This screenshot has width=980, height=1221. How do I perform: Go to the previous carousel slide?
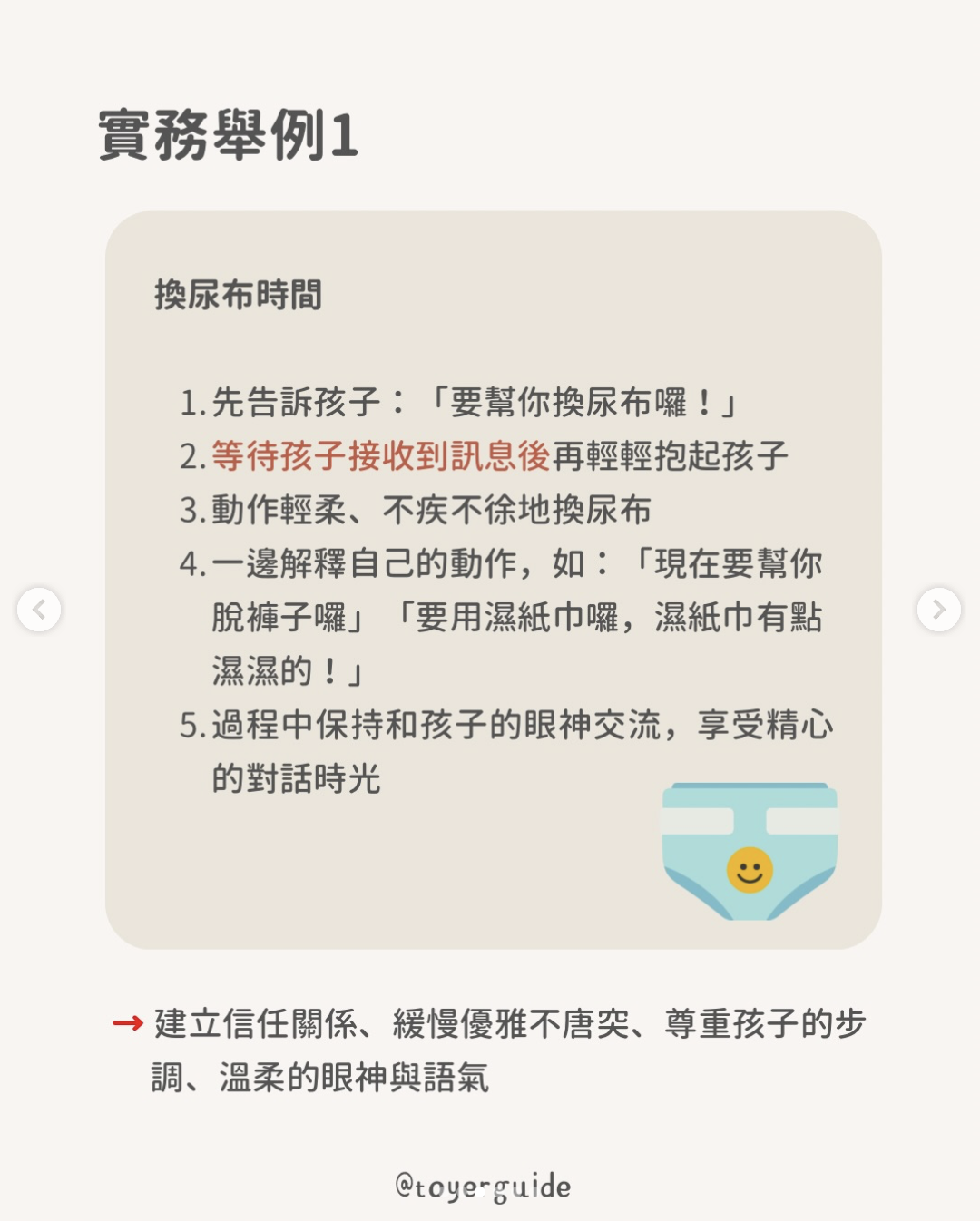click(x=39, y=610)
